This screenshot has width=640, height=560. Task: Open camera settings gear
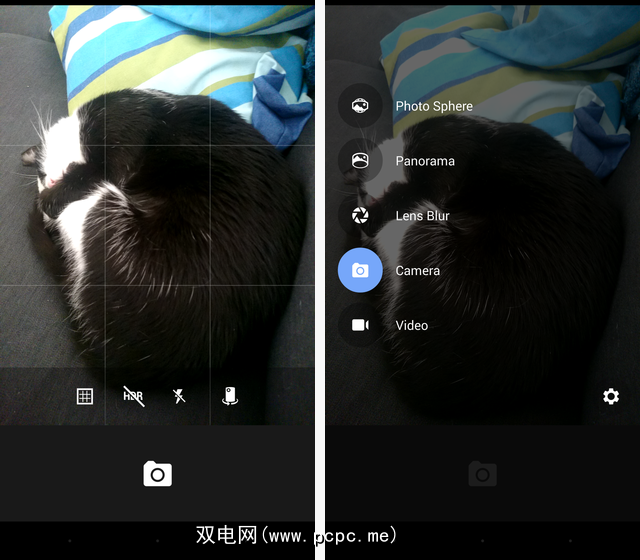click(x=611, y=396)
